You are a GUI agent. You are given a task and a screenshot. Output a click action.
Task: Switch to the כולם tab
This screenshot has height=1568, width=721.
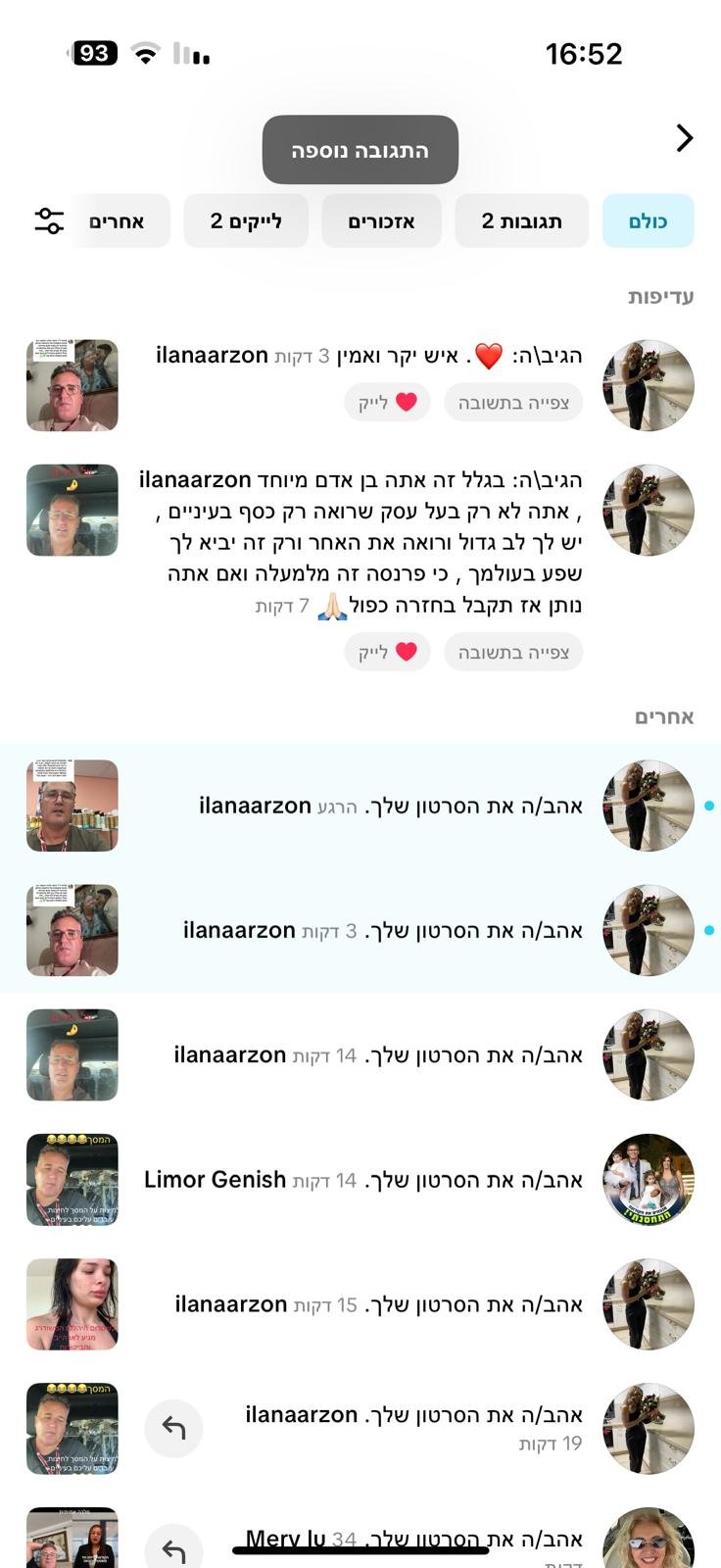click(x=648, y=221)
